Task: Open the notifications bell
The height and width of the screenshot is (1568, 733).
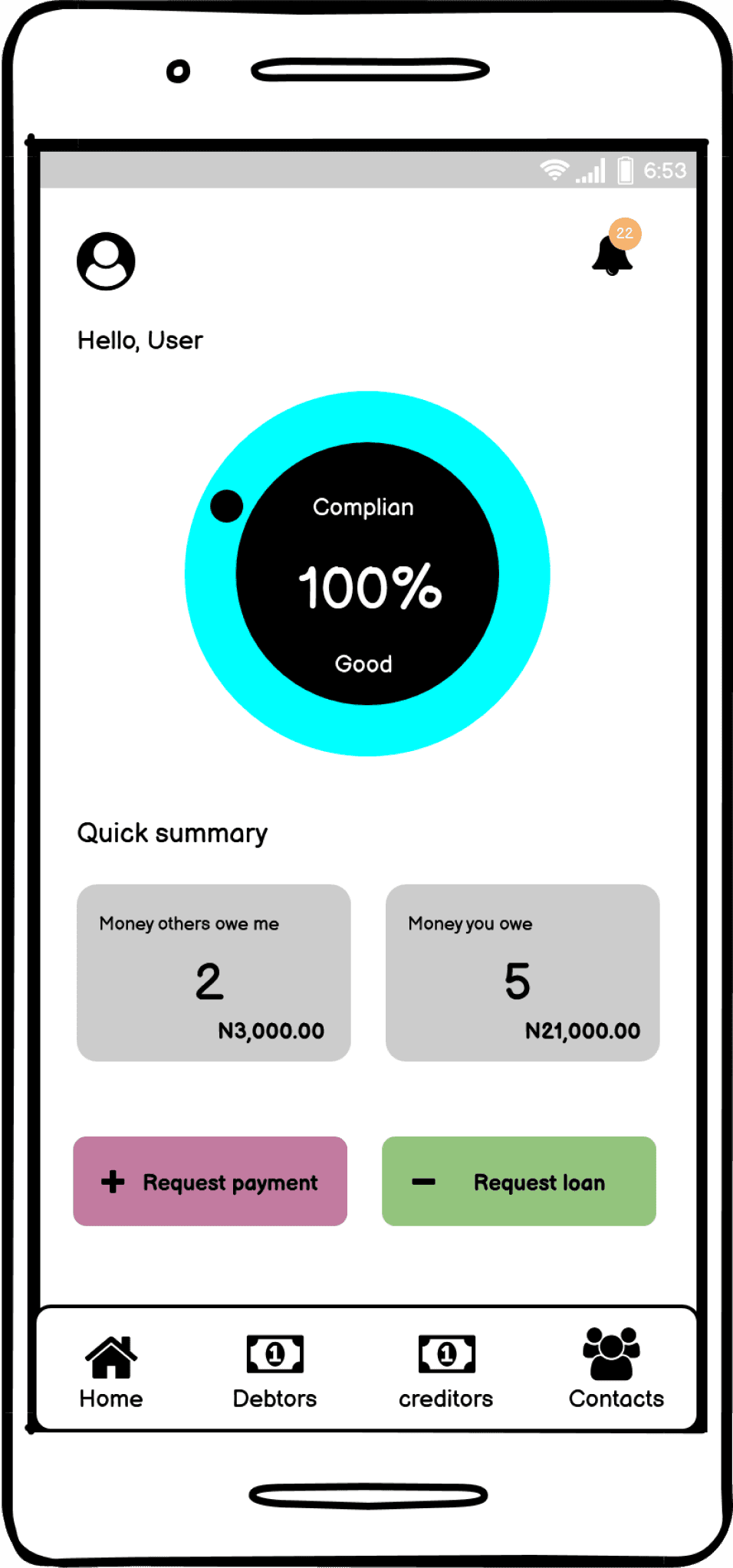Action: pyautogui.click(x=615, y=249)
